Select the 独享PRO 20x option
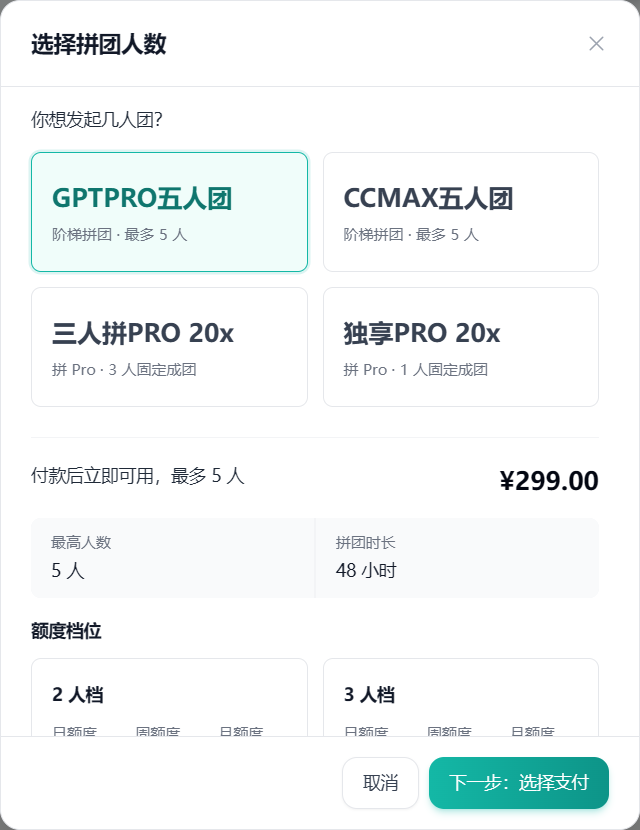Image resolution: width=640 pixels, height=830 pixels. [461, 347]
